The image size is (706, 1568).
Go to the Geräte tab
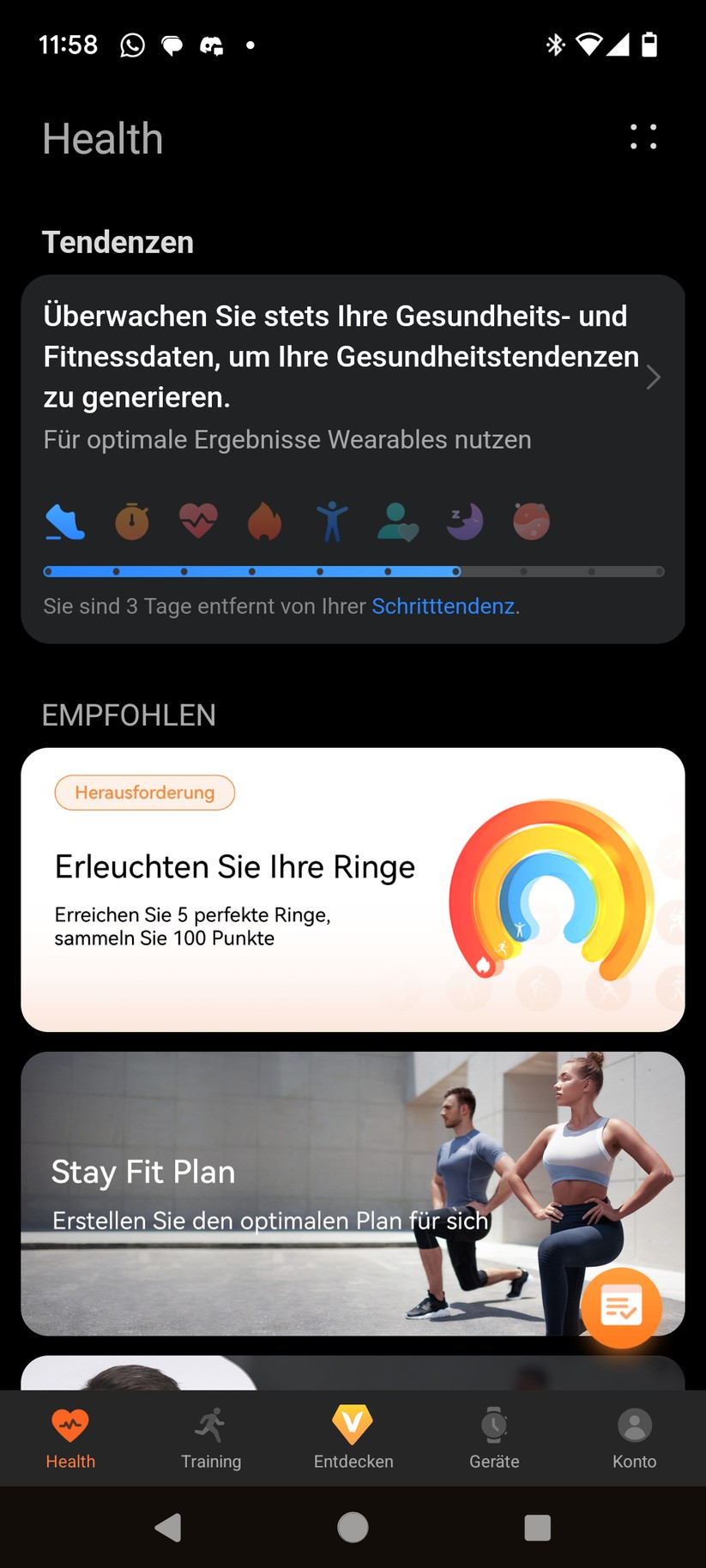click(x=494, y=1438)
